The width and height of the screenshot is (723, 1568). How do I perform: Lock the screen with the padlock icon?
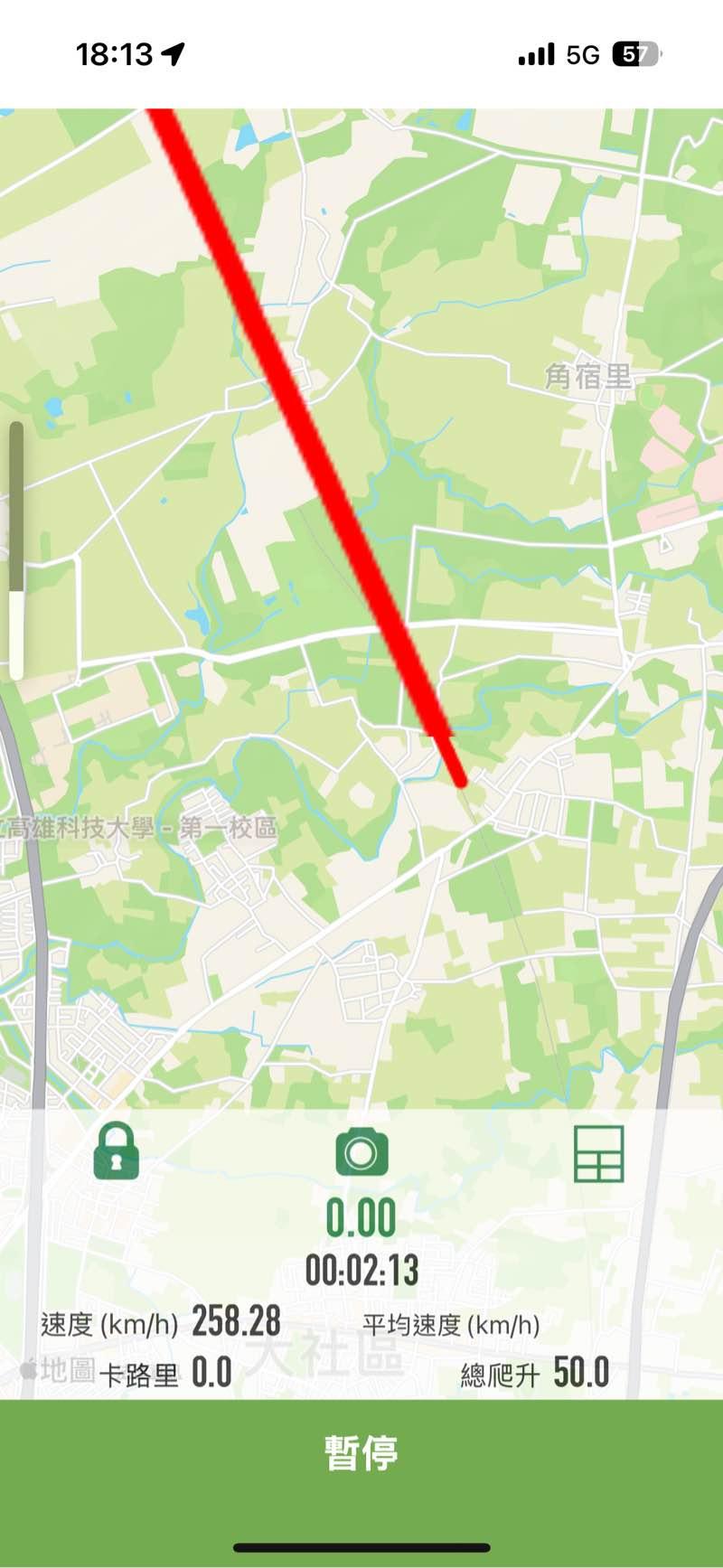click(117, 1151)
